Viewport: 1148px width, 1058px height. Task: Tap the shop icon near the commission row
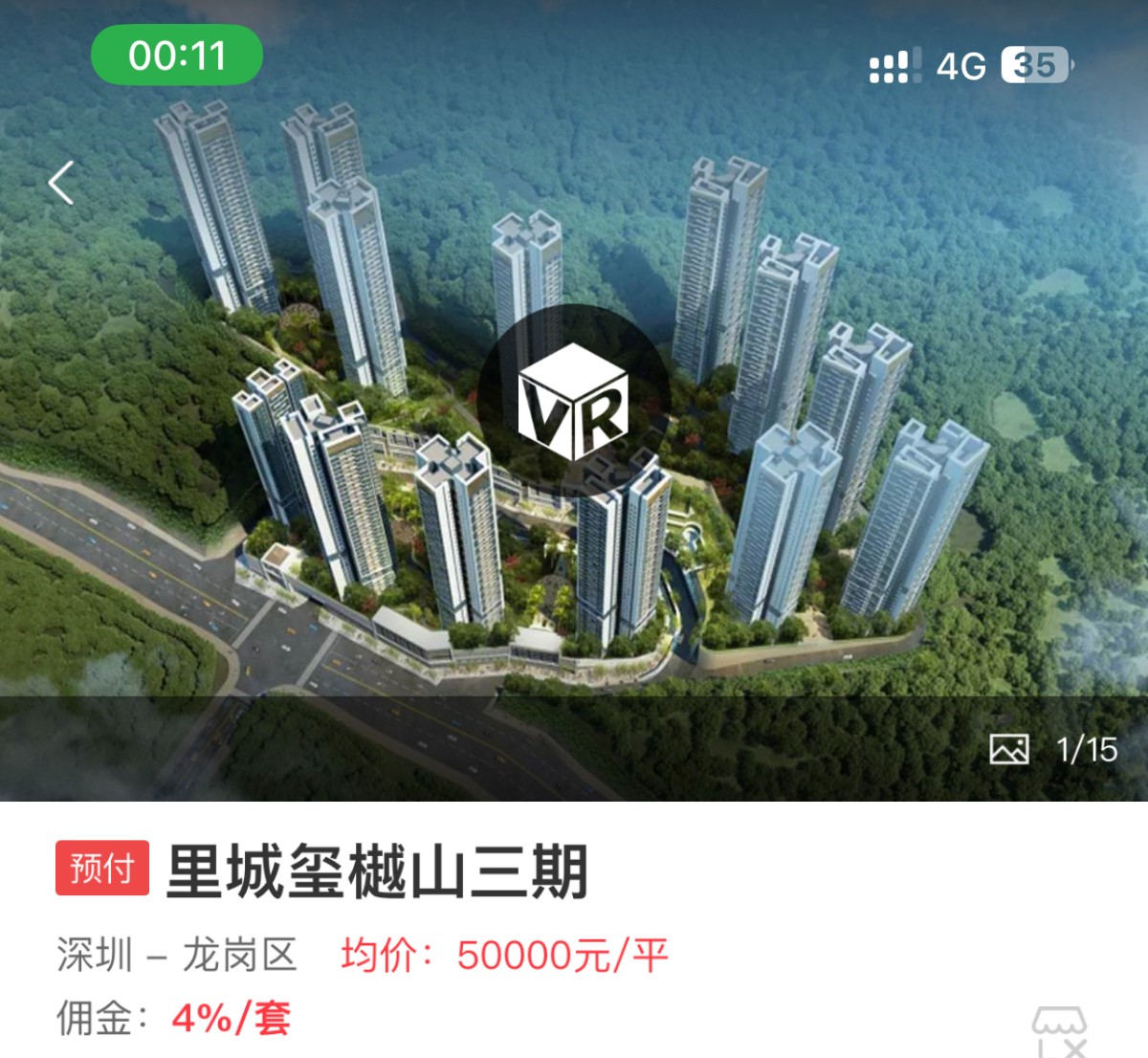point(1059,1033)
